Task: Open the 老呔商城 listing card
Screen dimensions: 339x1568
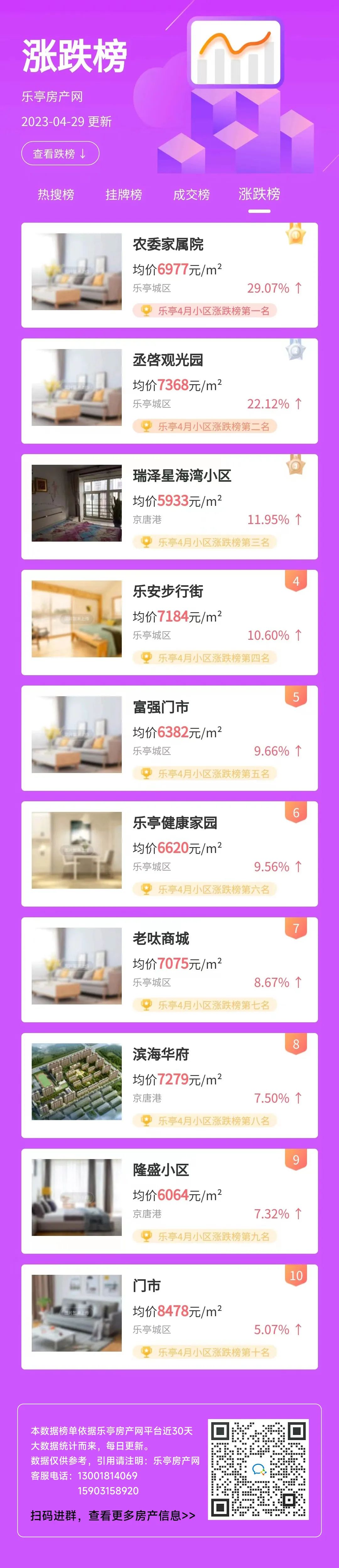Action: point(169,969)
